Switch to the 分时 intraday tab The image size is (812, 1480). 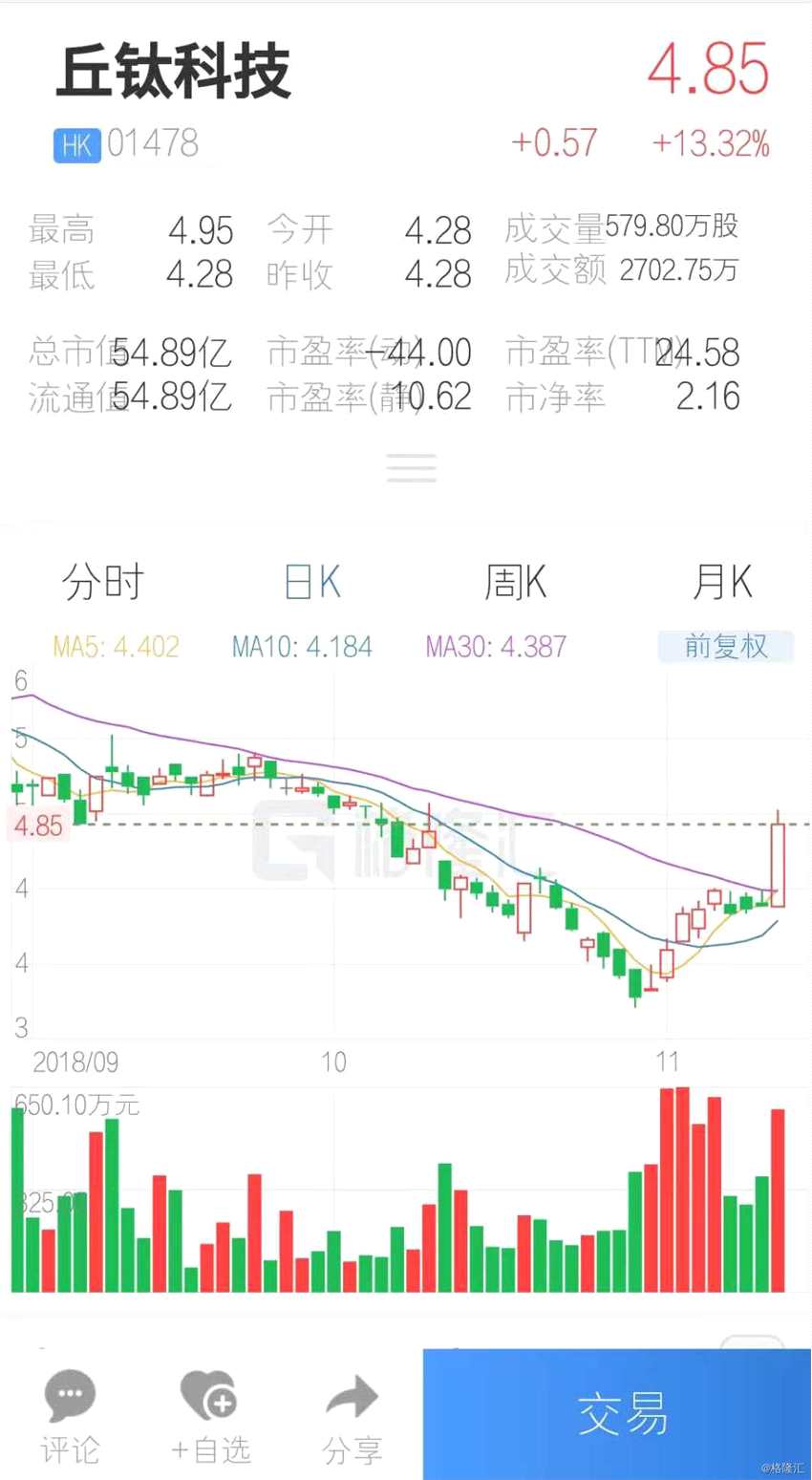105,581
